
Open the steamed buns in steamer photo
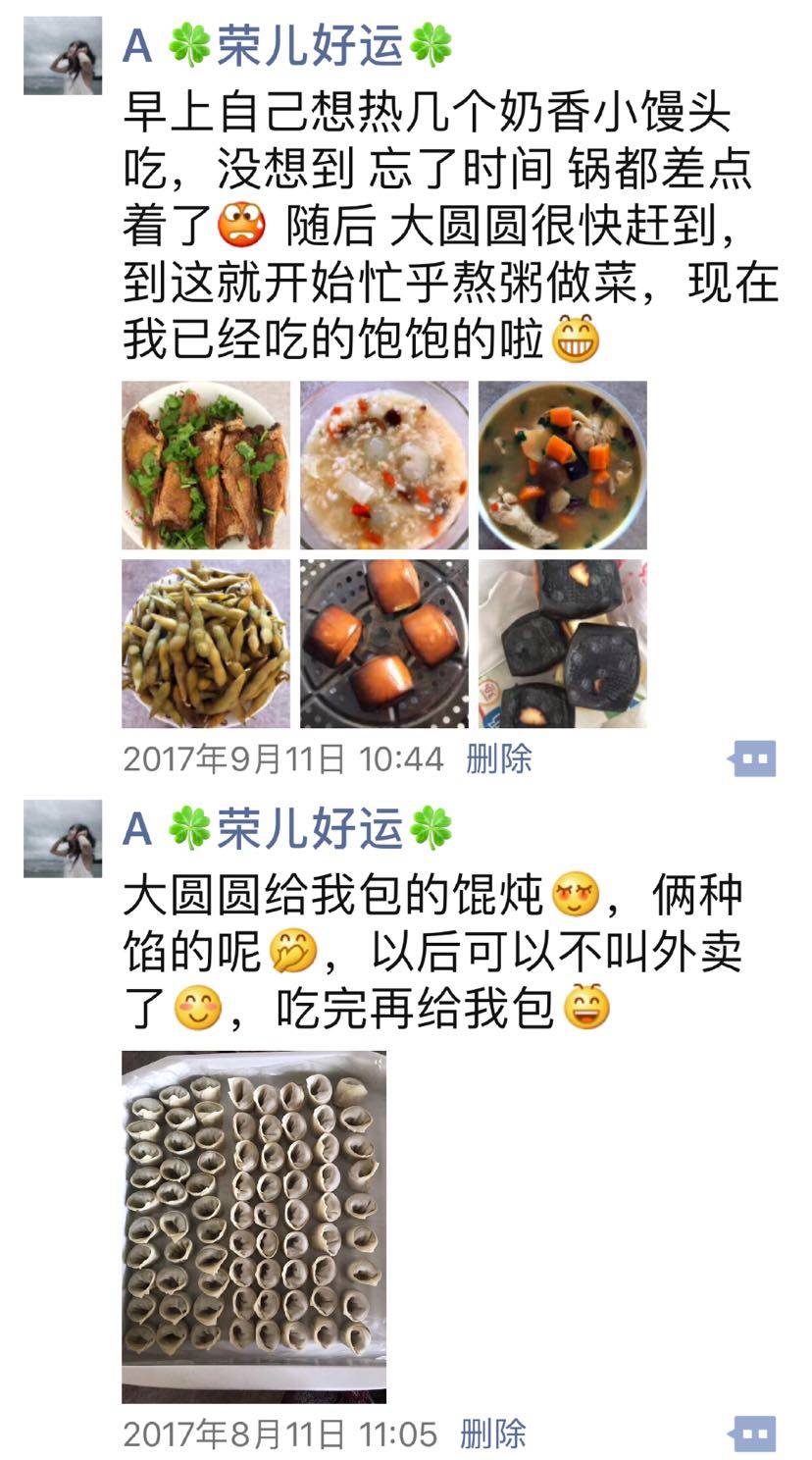[383, 644]
